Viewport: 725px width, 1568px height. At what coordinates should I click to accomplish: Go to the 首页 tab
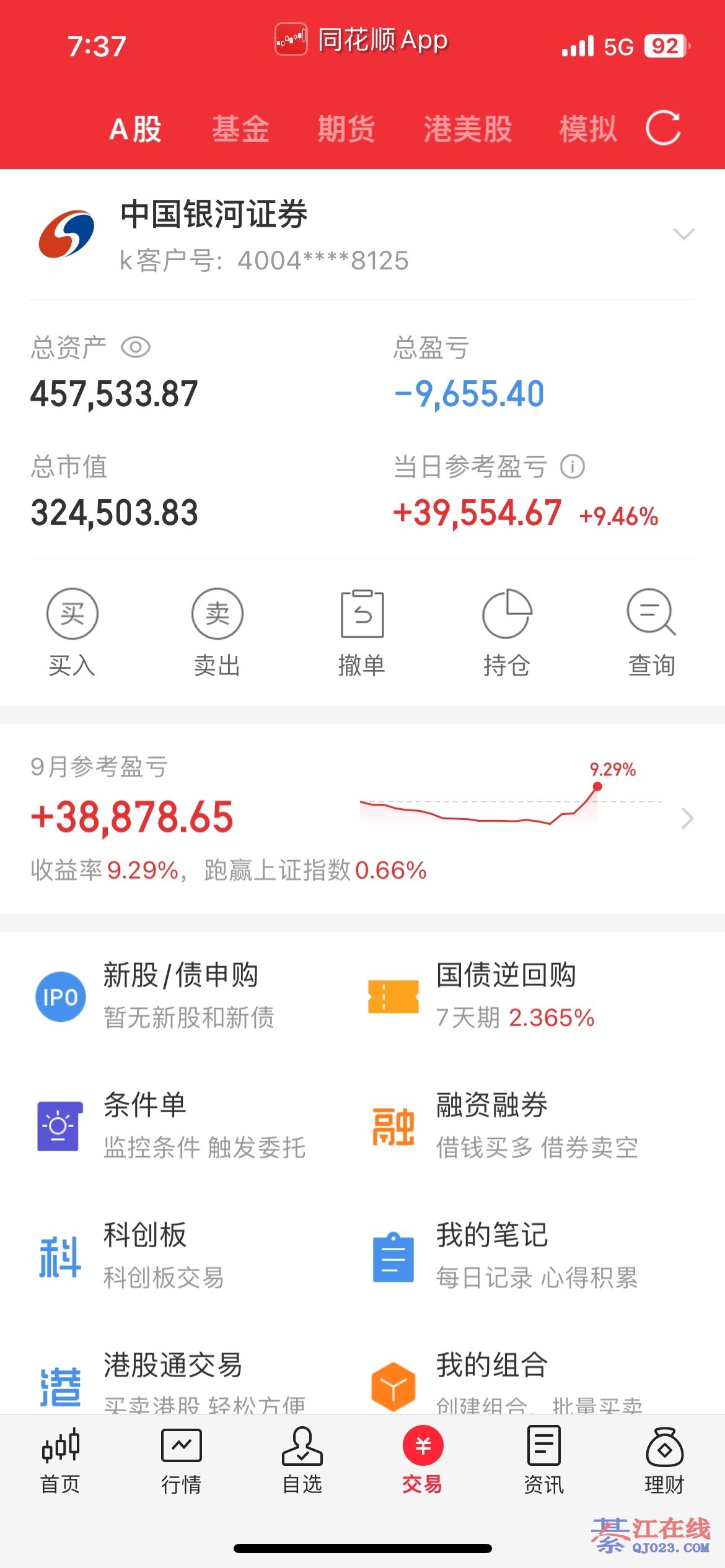(60, 1460)
